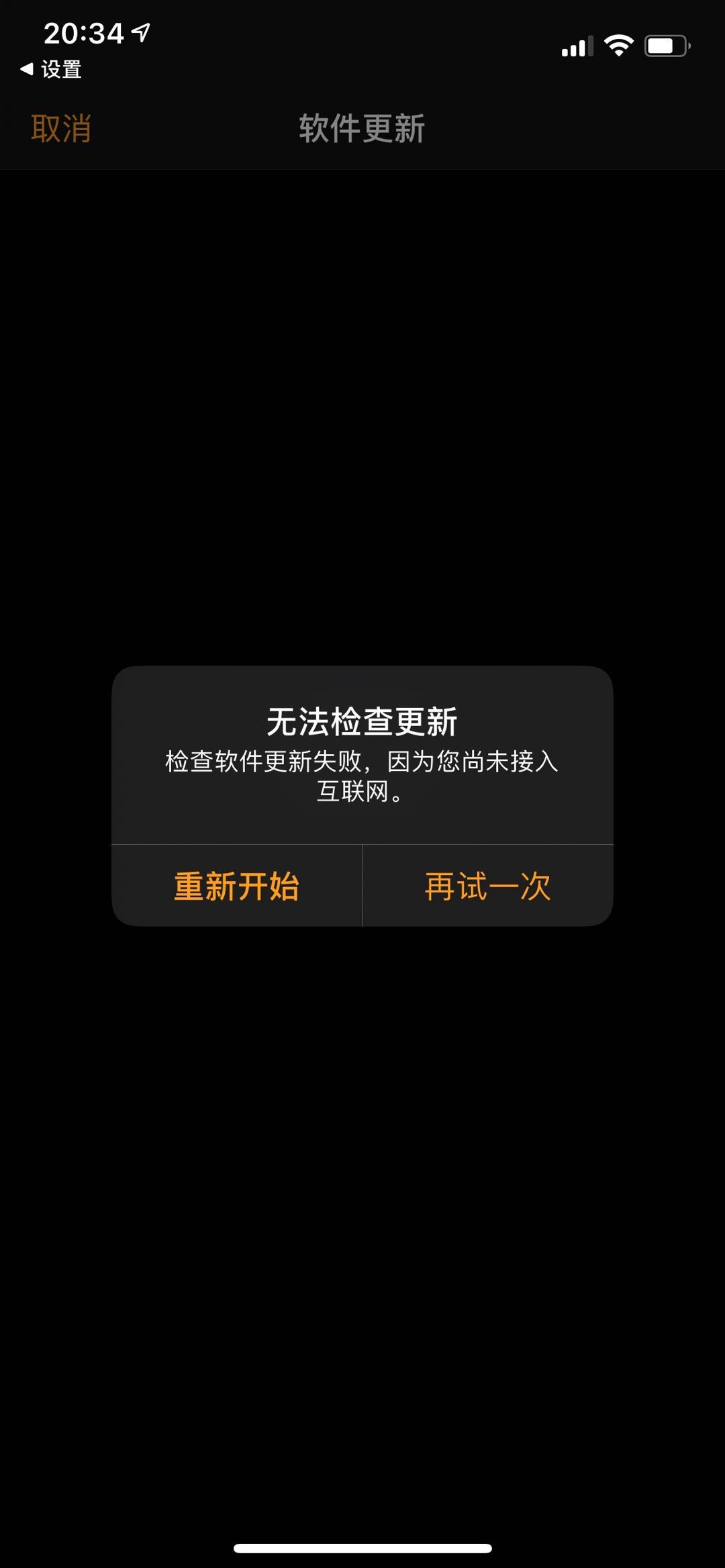The image size is (725, 1568).
Task: Return to 设置 via the back link
Action: click(52, 69)
